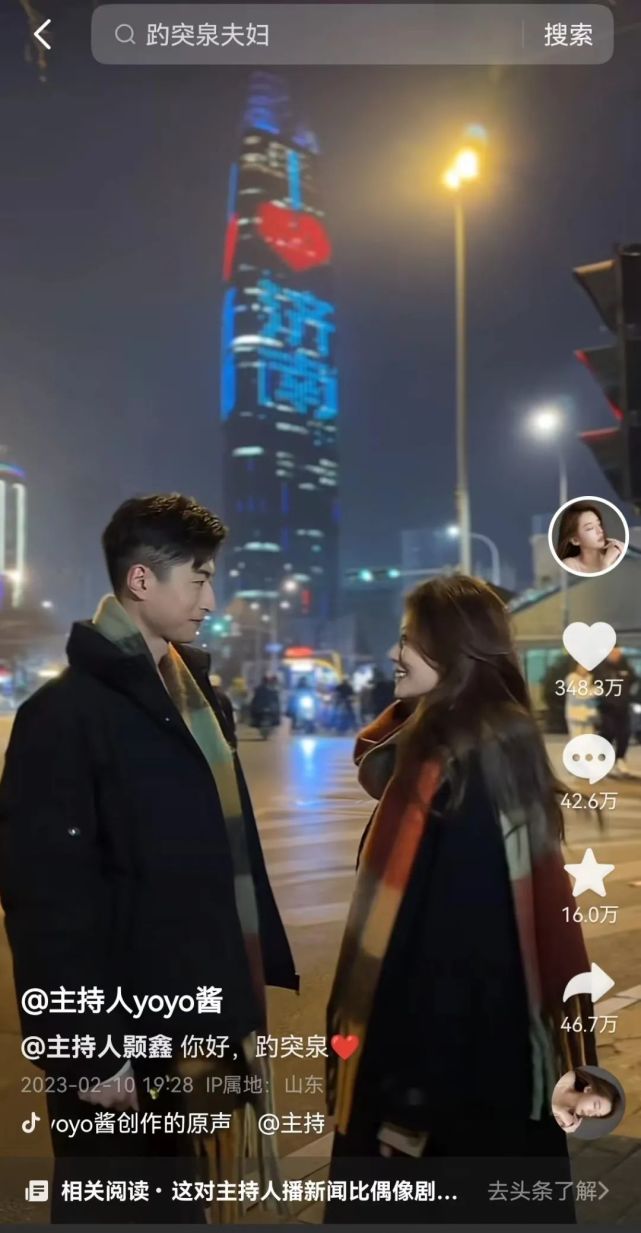The image size is (641, 1233).
Task: Open the mentioned @主持人颢鑫 profile
Action: click(97, 1047)
